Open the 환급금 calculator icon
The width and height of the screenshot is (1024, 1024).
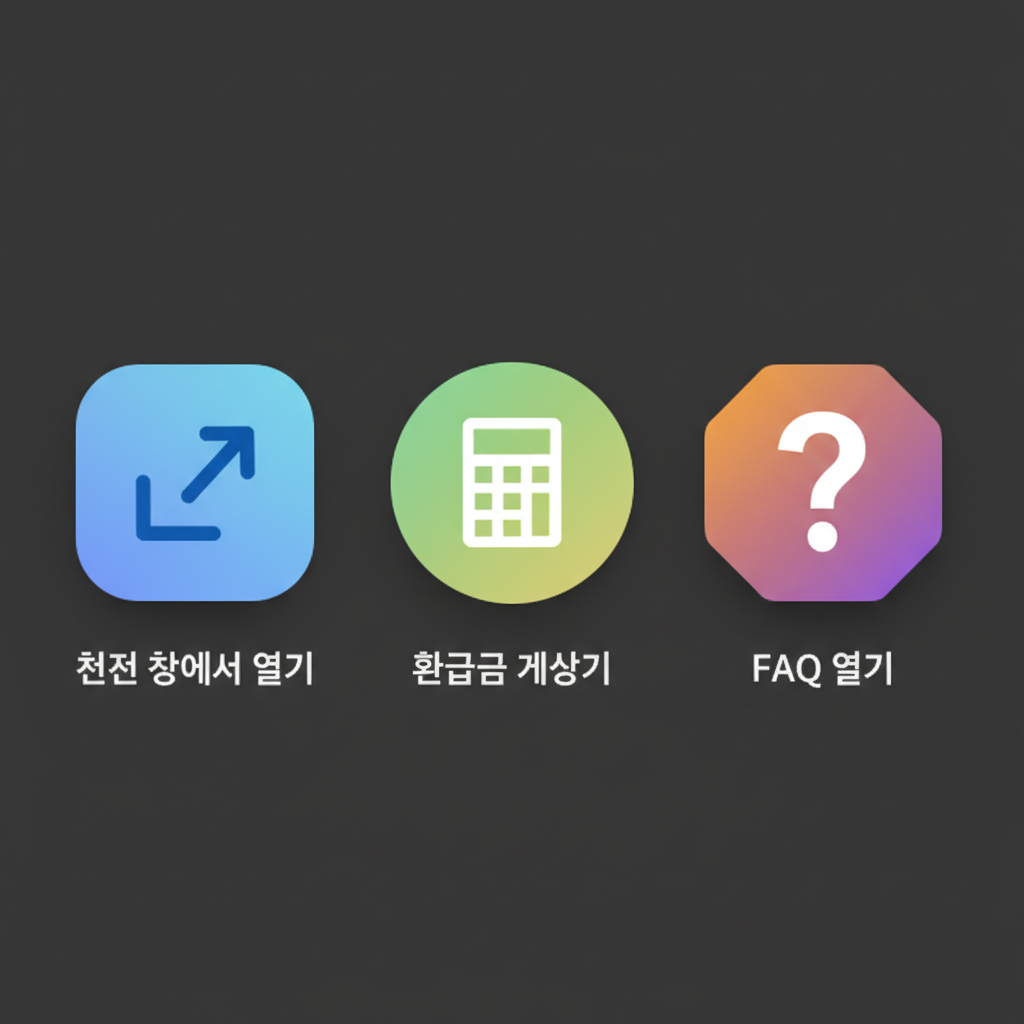pyautogui.click(x=511, y=483)
